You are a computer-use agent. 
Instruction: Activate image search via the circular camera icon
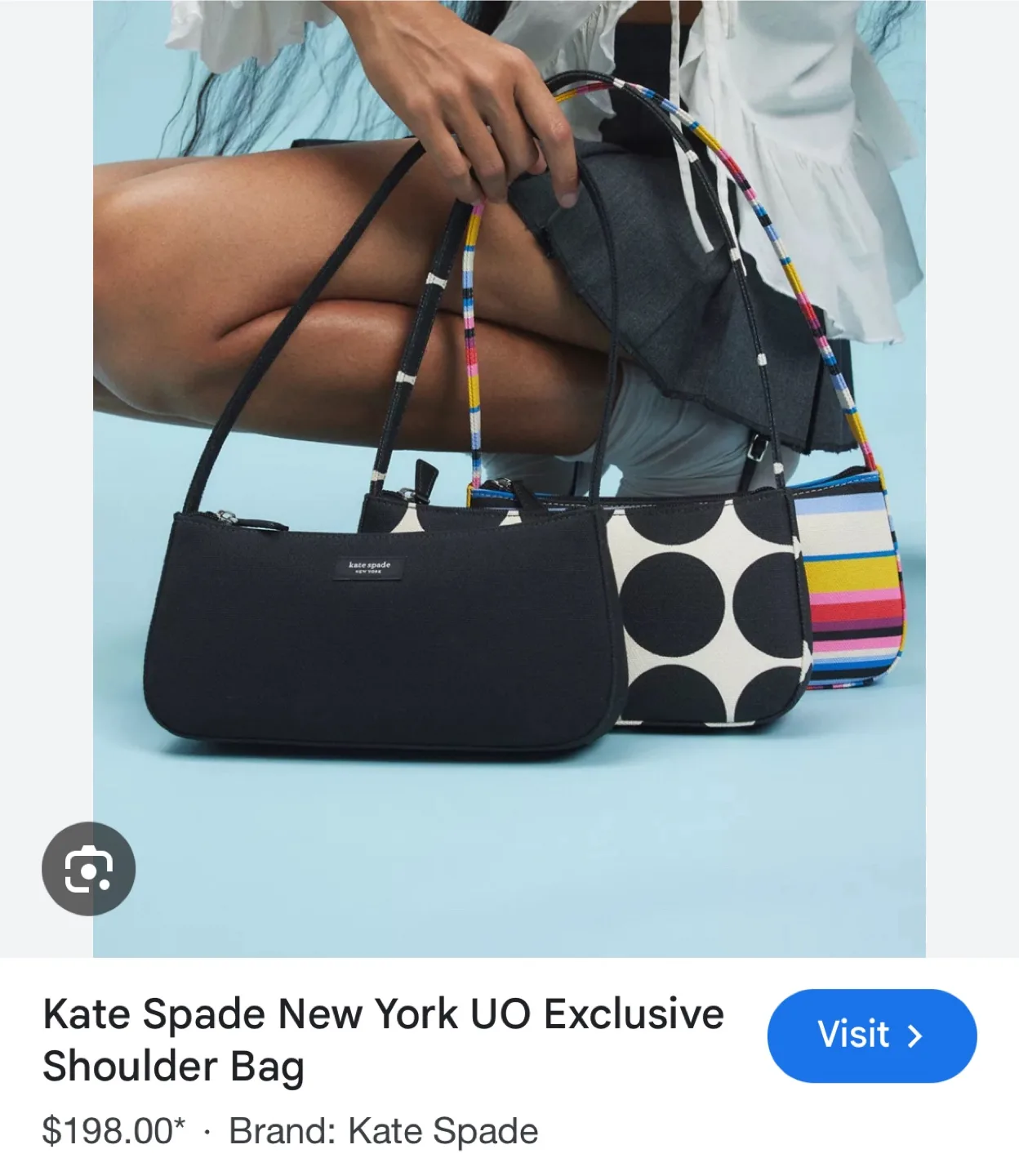tap(88, 868)
